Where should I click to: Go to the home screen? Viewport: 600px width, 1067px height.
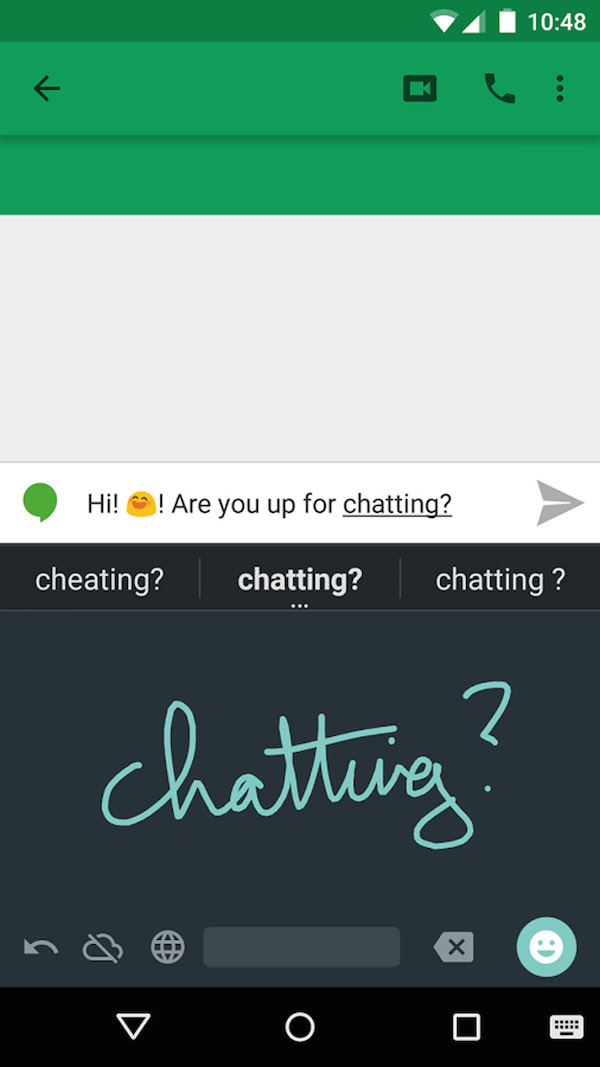pyautogui.click(x=300, y=1026)
